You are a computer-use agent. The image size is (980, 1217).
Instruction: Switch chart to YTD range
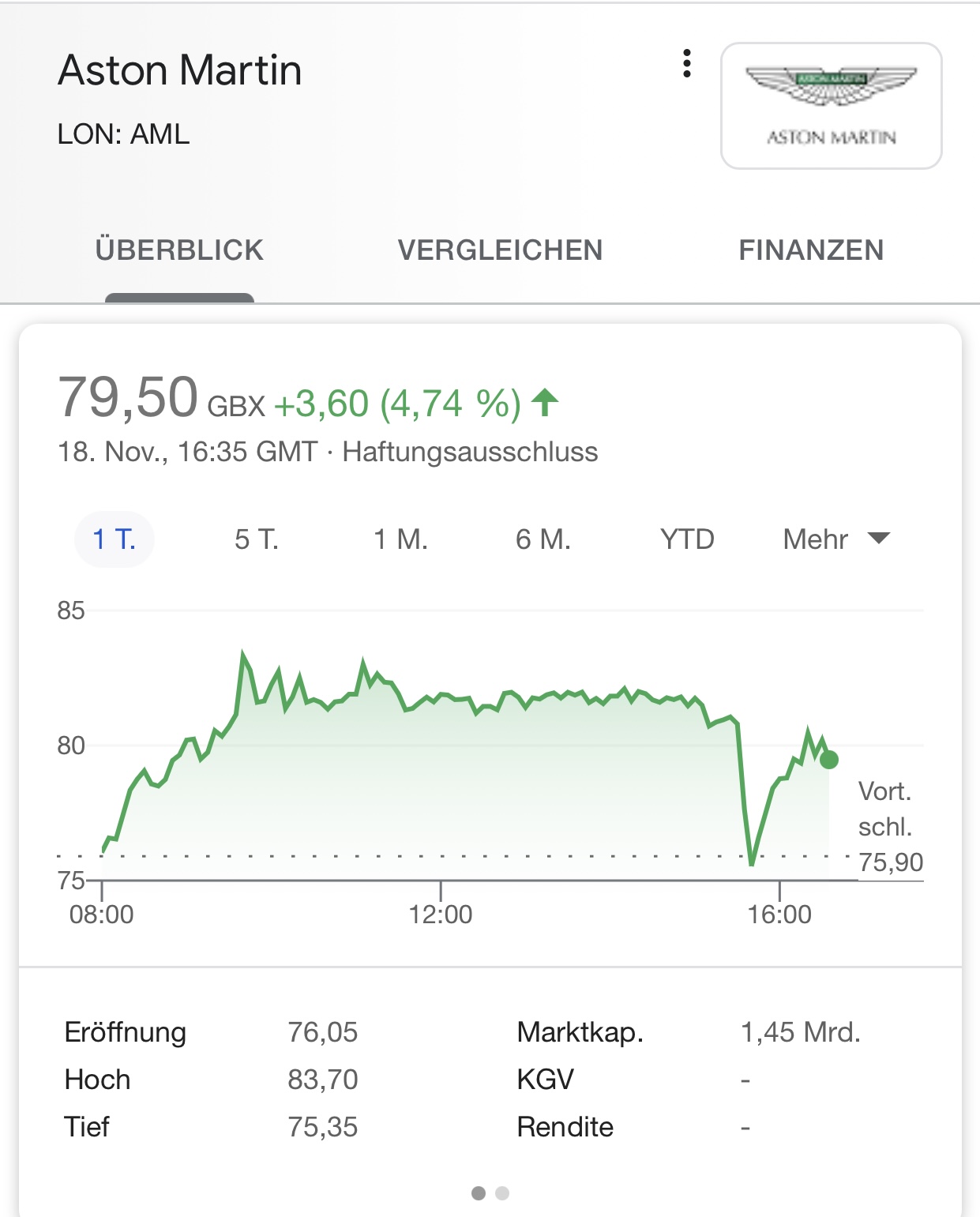pyautogui.click(x=687, y=539)
